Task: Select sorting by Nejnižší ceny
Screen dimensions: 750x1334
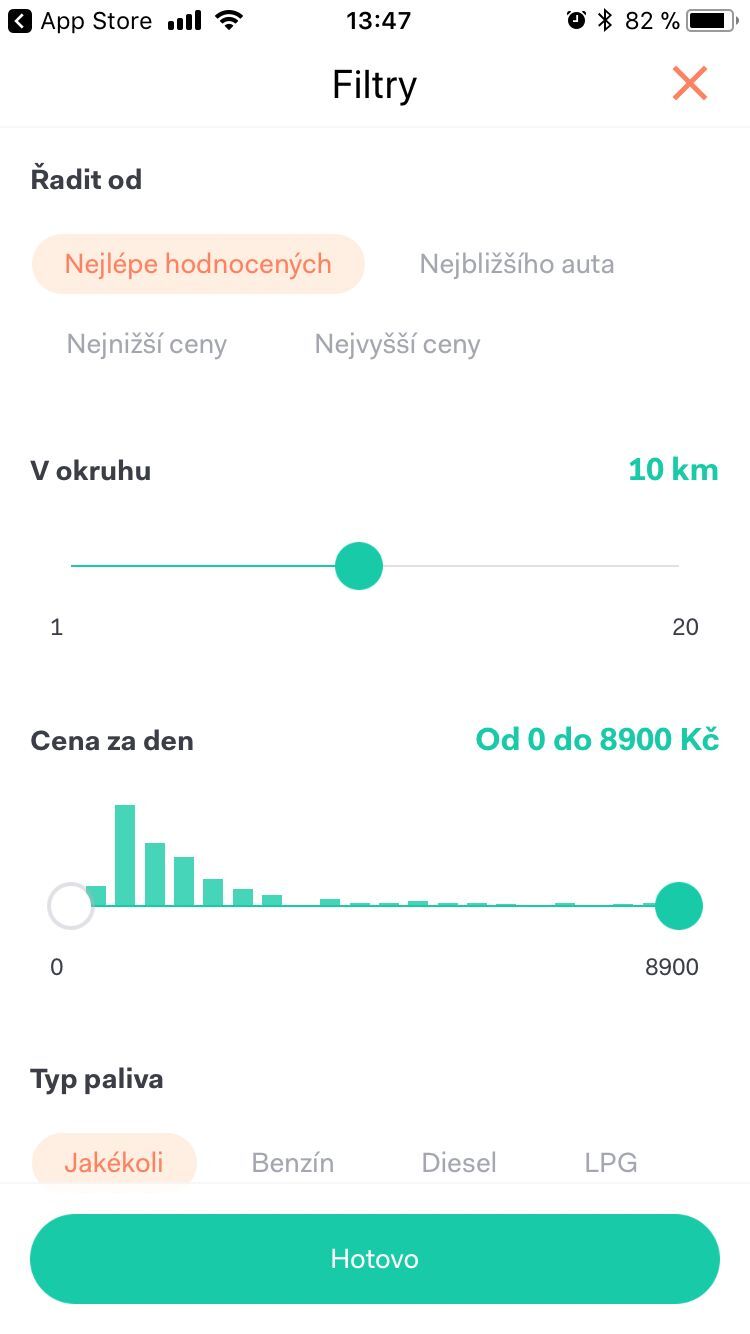Action: click(146, 343)
